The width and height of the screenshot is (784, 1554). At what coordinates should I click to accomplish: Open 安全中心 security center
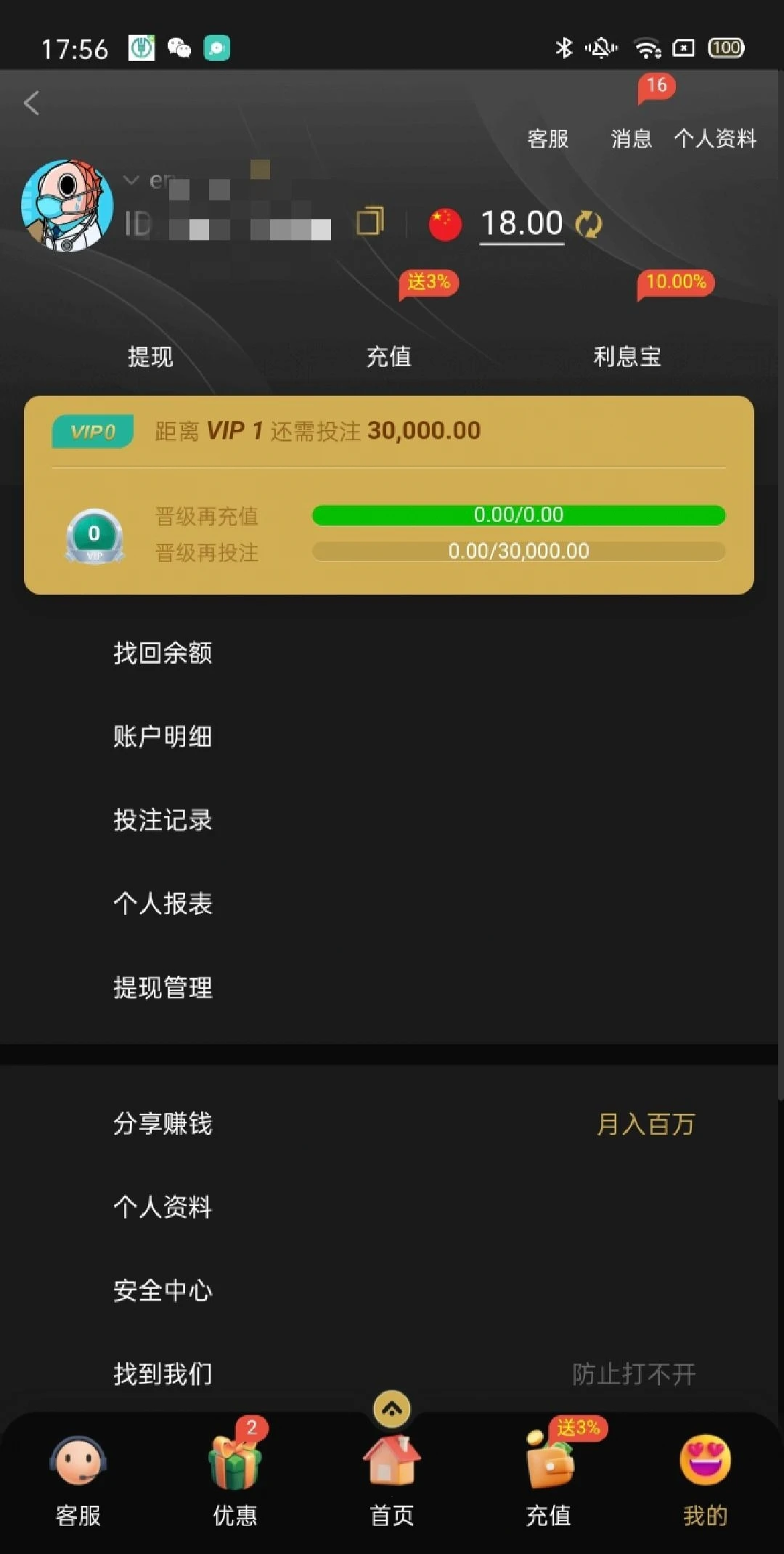click(163, 1290)
